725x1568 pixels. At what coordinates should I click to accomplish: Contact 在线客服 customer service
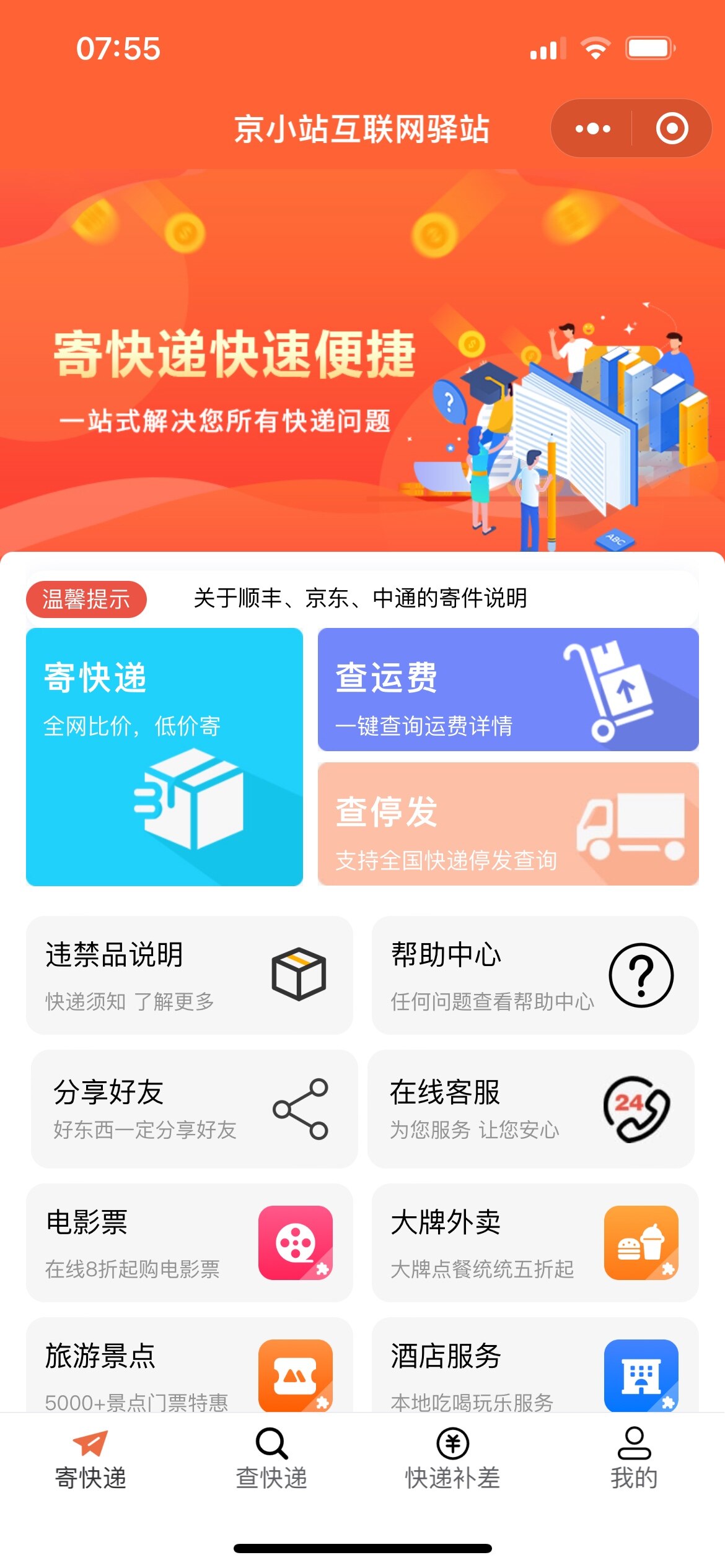pyautogui.click(x=530, y=1109)
